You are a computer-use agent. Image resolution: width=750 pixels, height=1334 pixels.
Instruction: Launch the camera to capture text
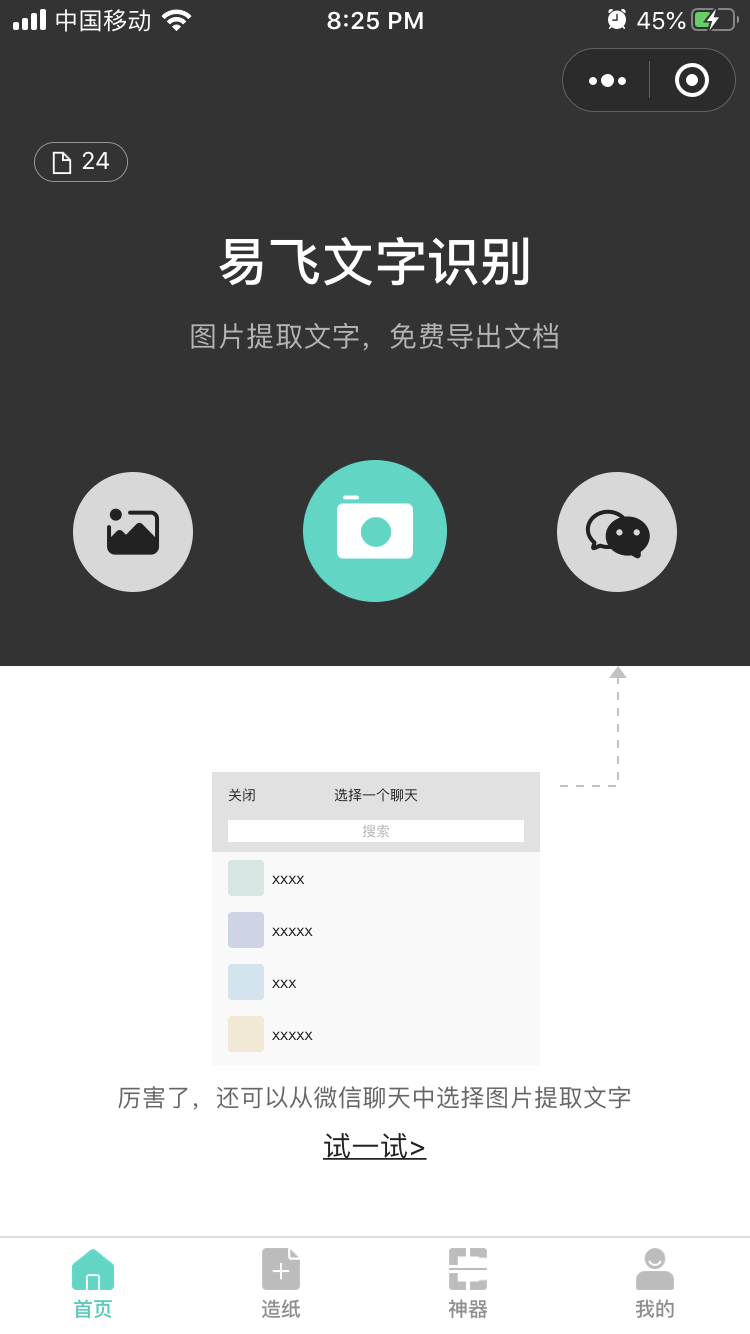(375, 531)
